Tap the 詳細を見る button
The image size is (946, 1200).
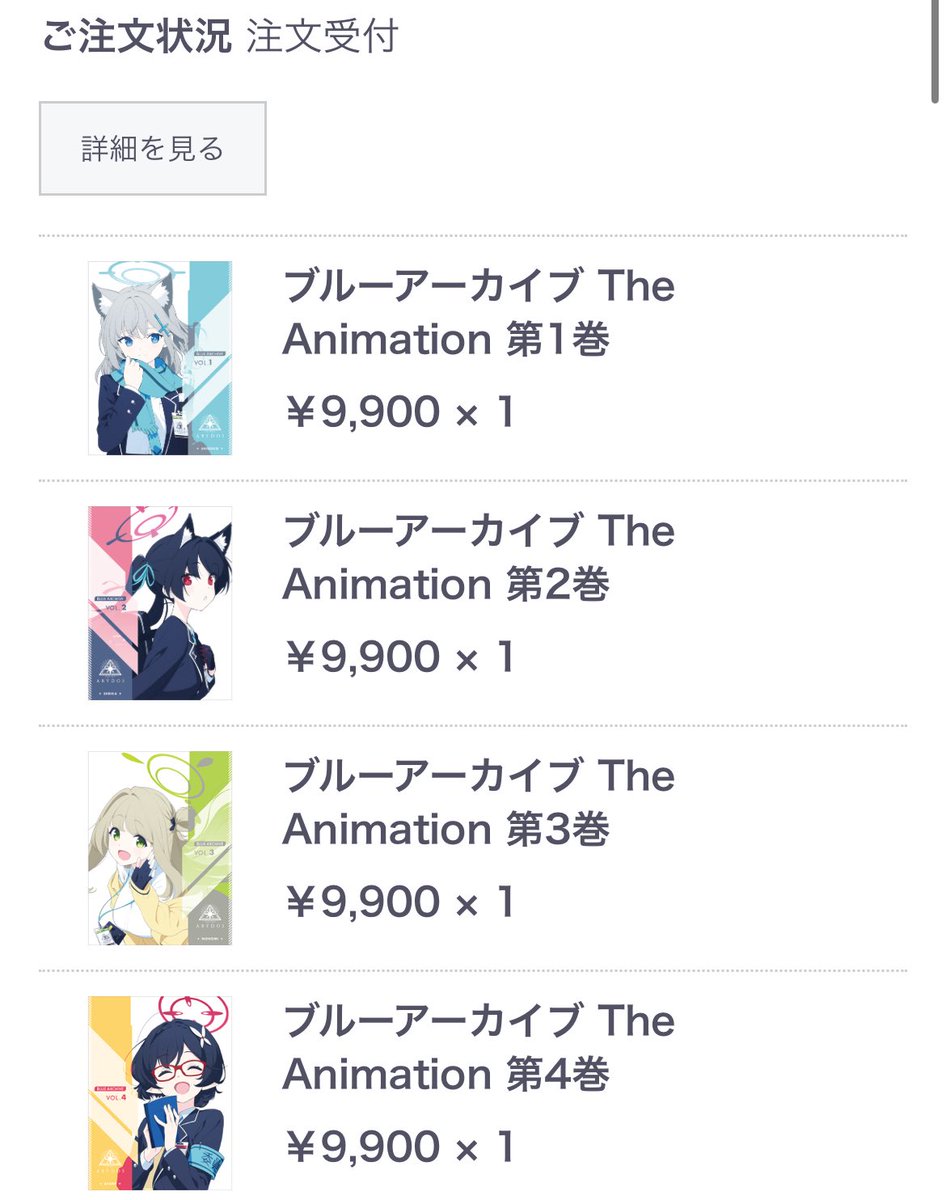click(152, 149)
